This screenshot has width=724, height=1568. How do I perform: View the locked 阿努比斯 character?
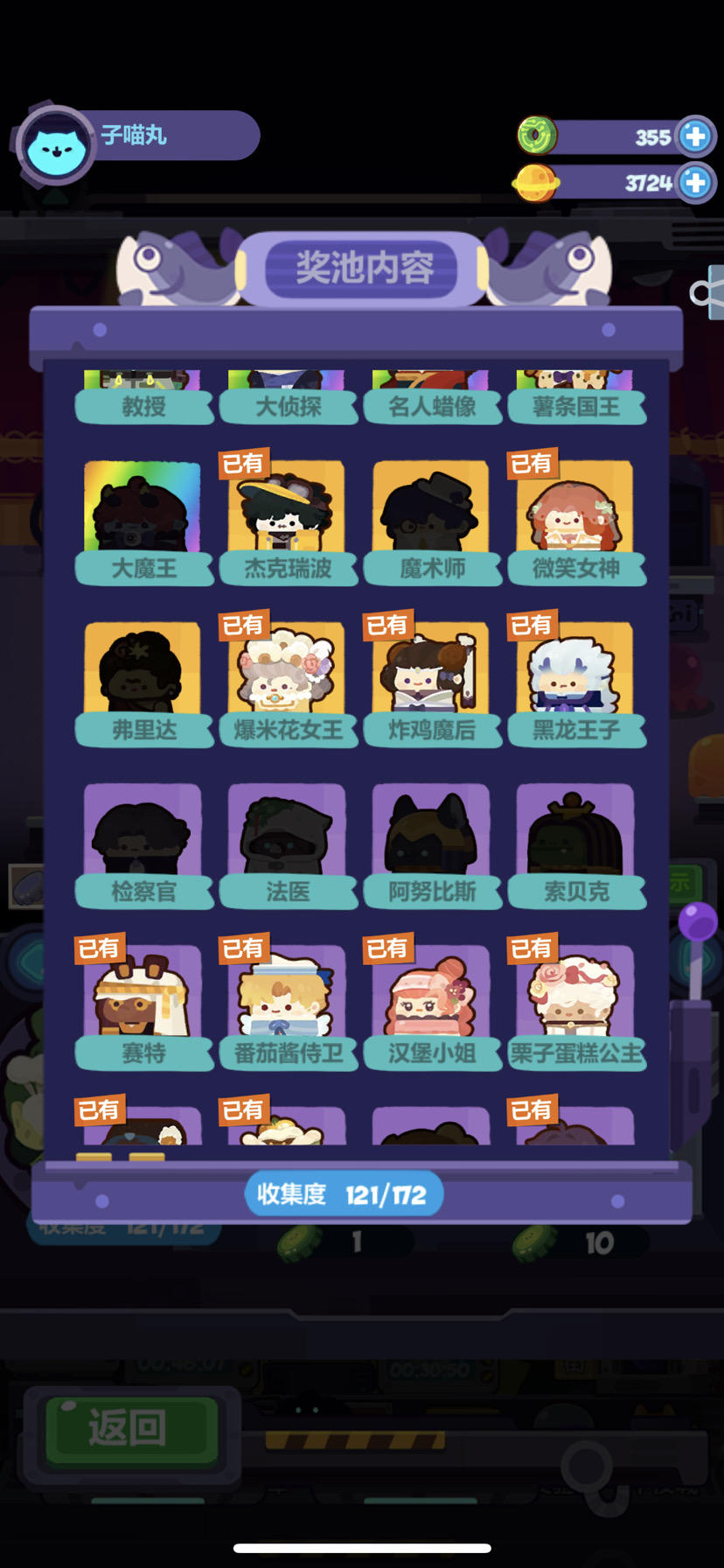(x=432, y=836)
